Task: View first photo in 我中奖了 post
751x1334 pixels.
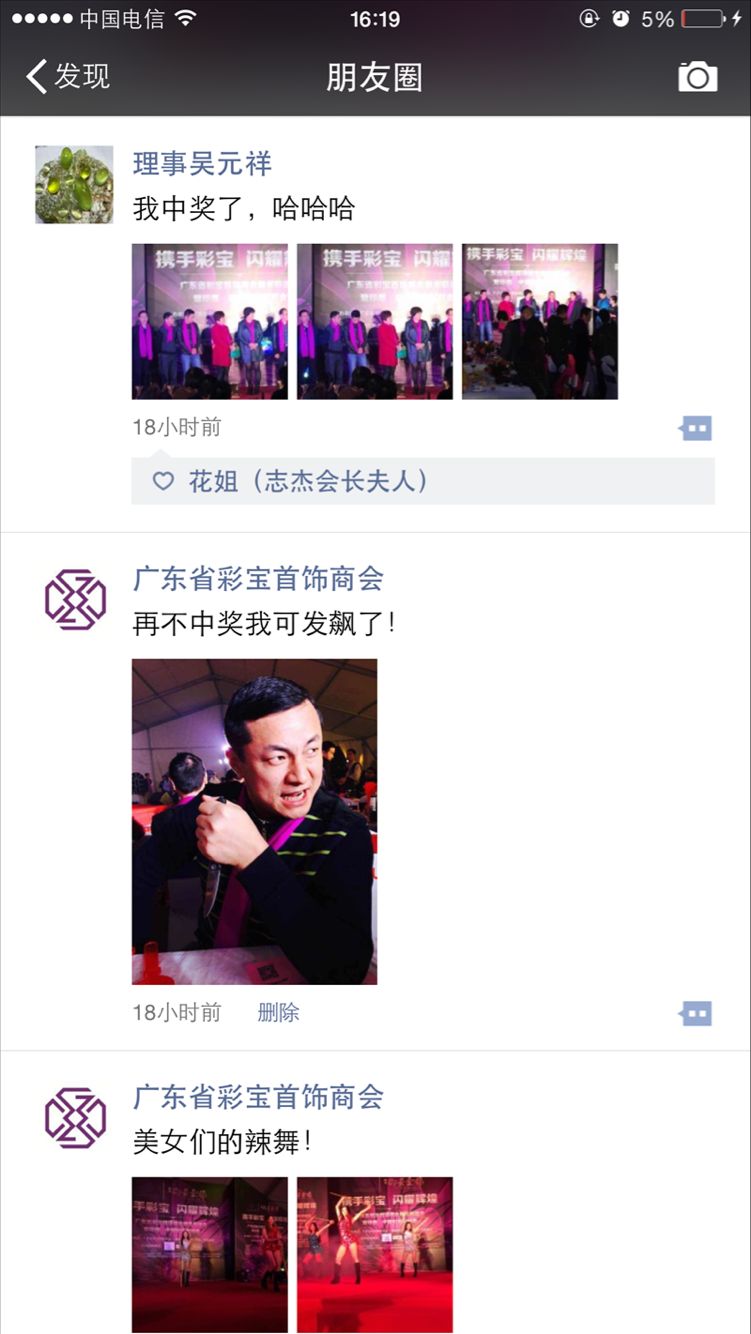Action: pos(210,321)
